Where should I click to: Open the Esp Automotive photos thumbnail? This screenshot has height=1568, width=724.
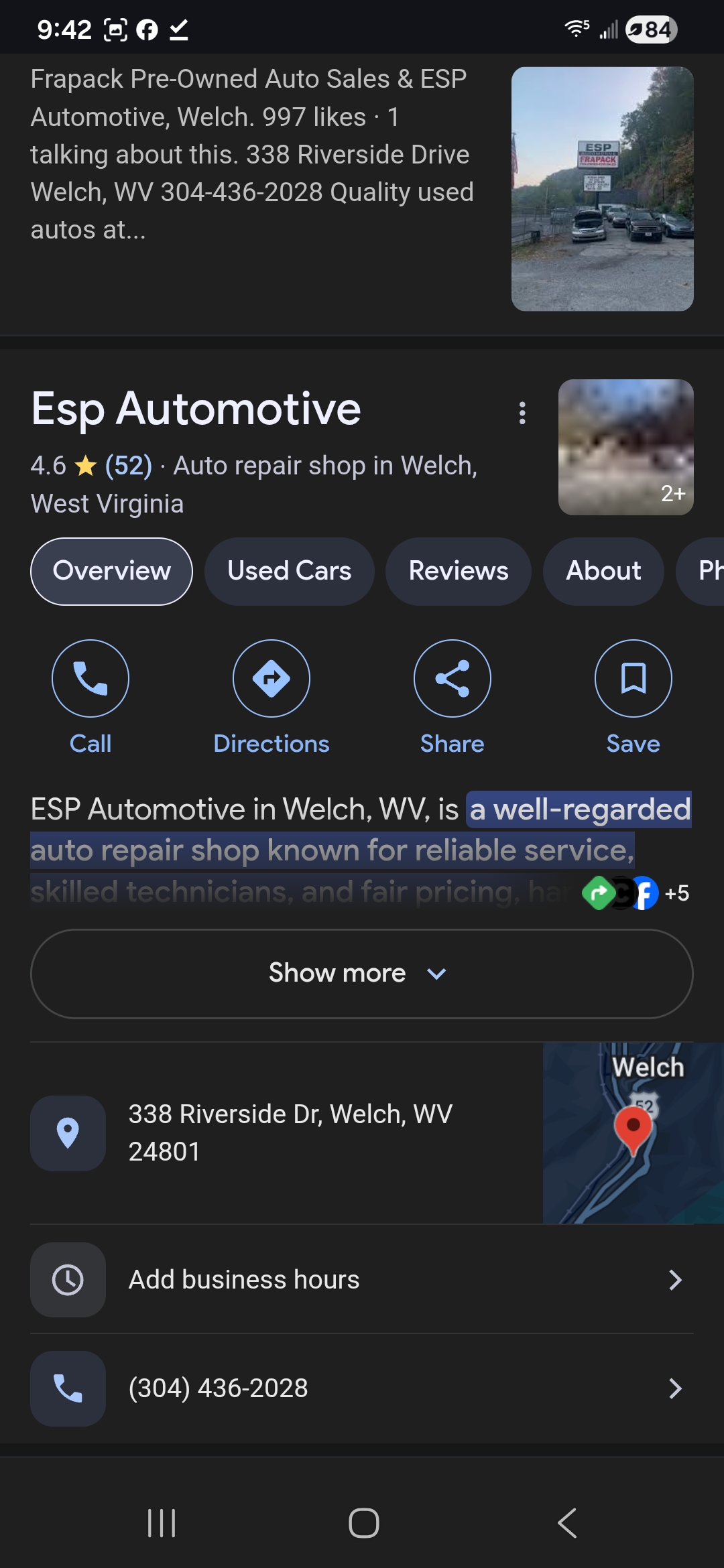tap(625, 447)
